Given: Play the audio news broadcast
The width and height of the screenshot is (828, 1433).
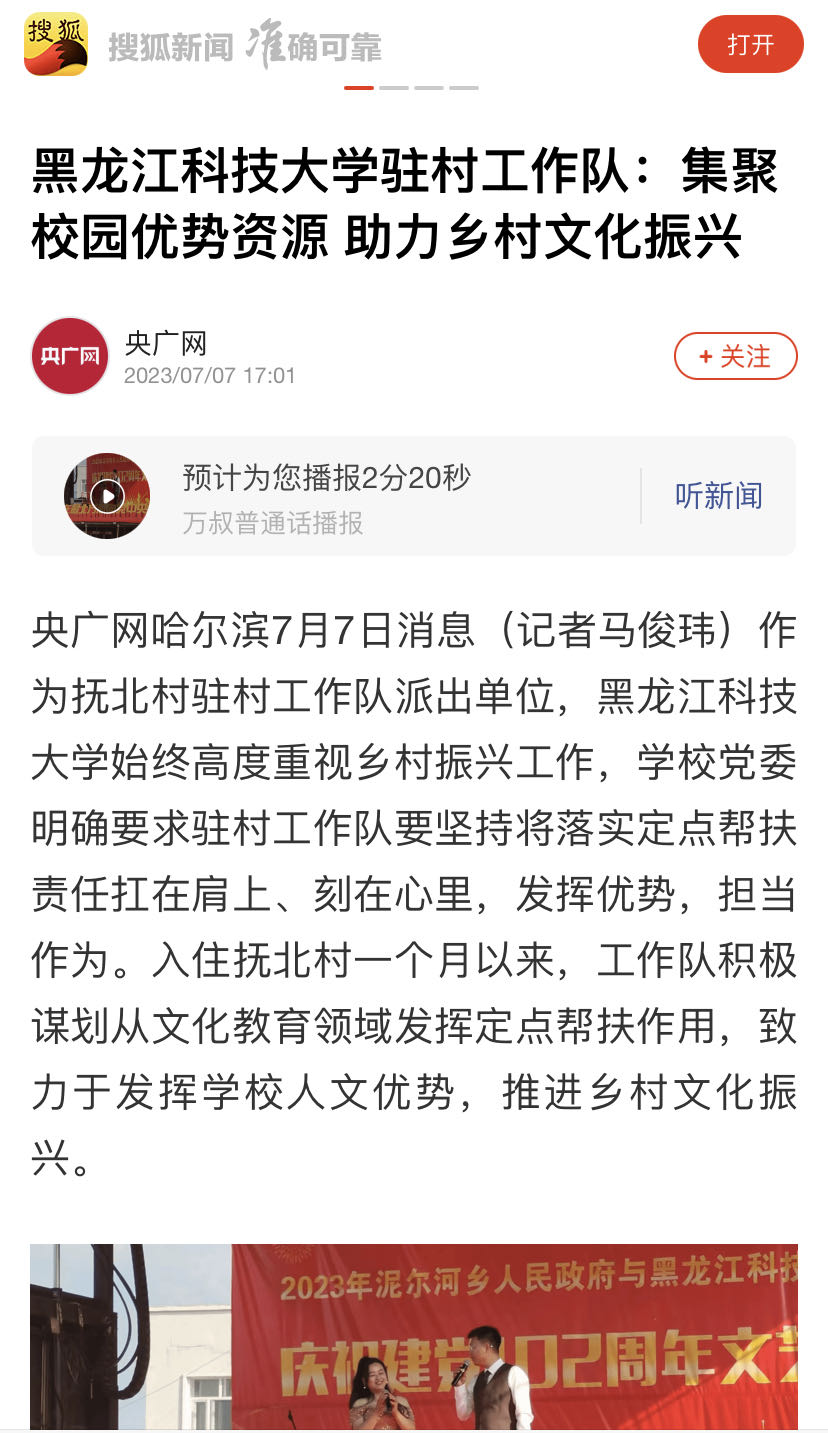Looking at the screenshot, I should [107, 496].
